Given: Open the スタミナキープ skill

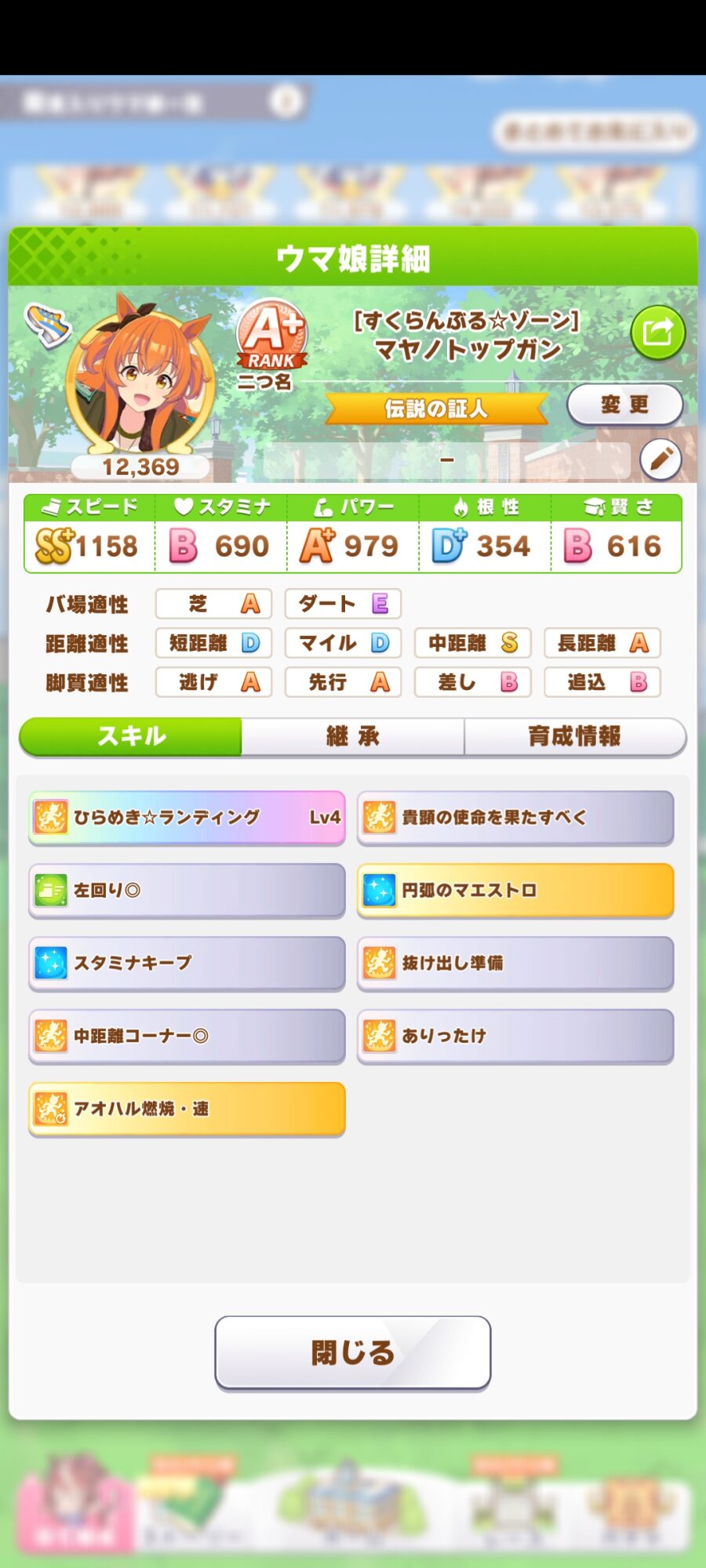Looking at the screenshot, I should click(x=187, y=963).
